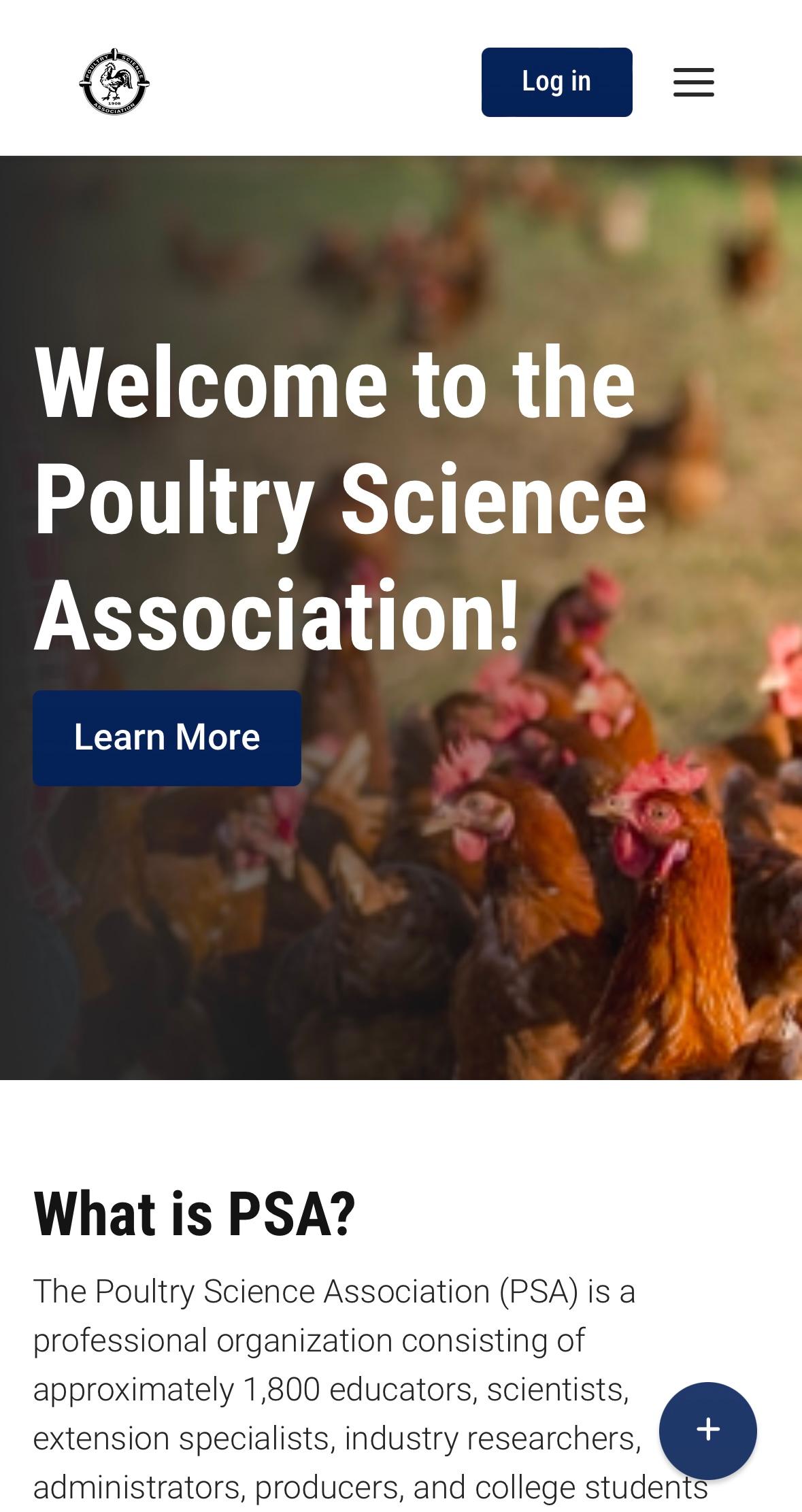Open the hamburger navigation menu
802x1512 pixels.
click(x=693, y=82)
